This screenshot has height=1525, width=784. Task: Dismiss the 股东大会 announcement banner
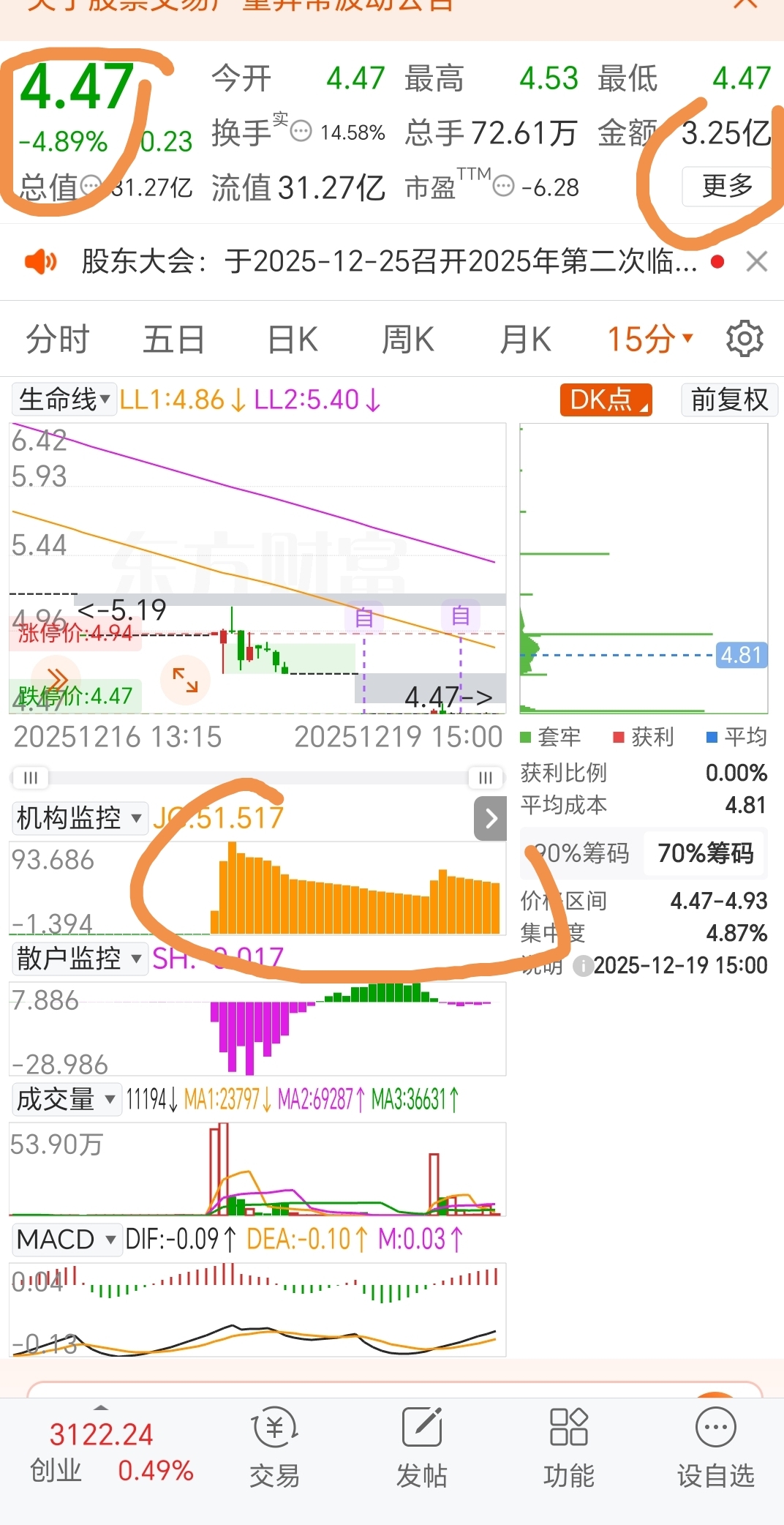(757, 261)
